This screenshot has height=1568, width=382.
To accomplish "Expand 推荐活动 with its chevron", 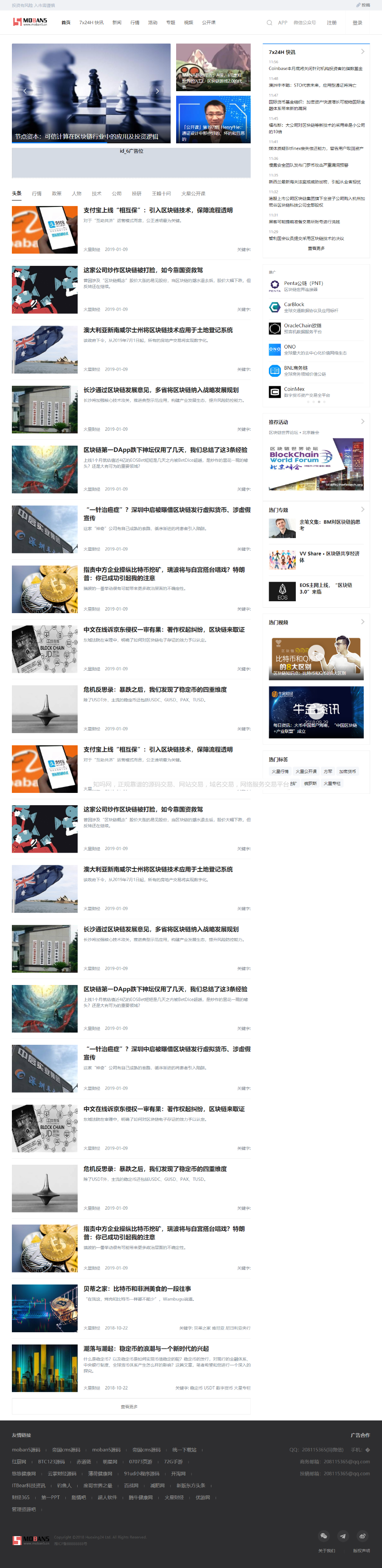I will (362, 421).
